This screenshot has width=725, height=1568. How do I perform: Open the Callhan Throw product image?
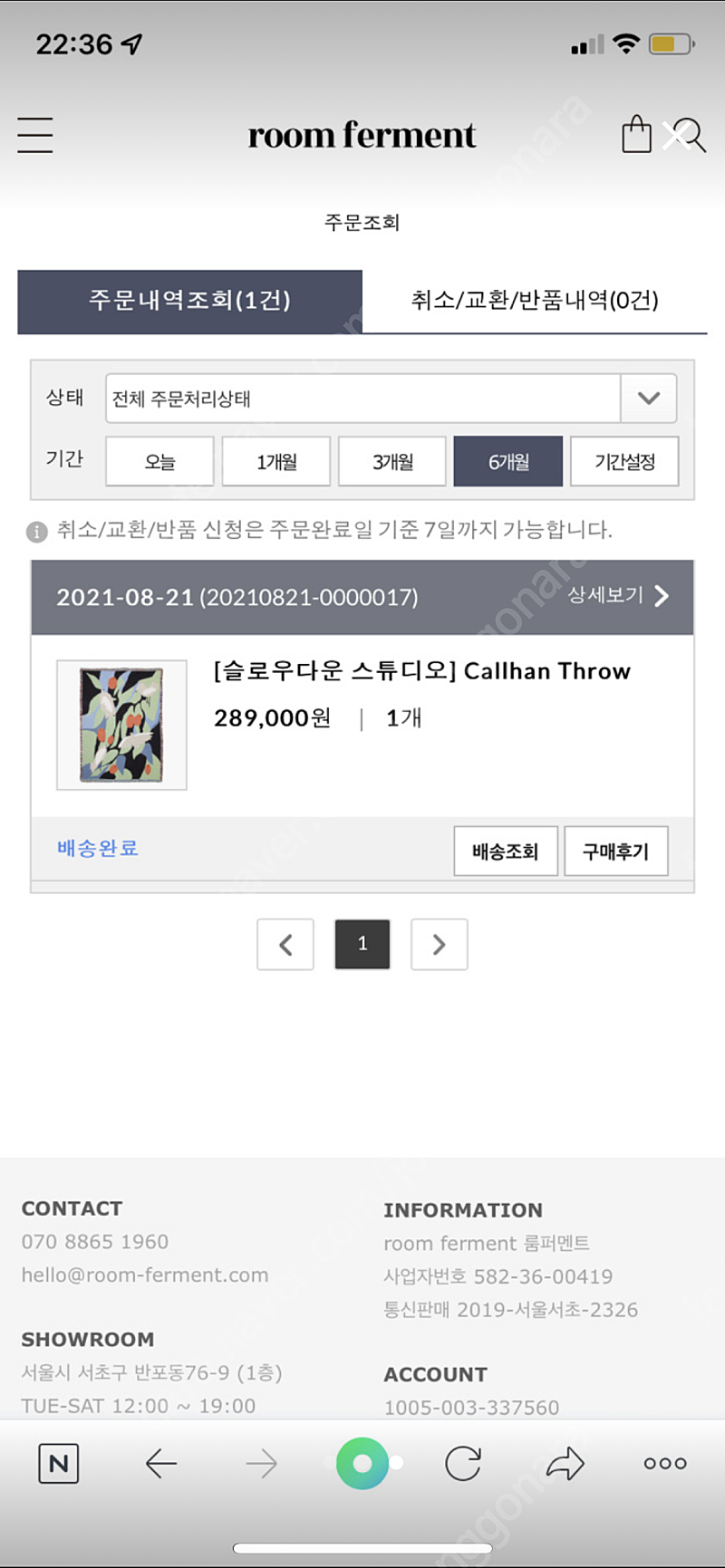(121, 725)
